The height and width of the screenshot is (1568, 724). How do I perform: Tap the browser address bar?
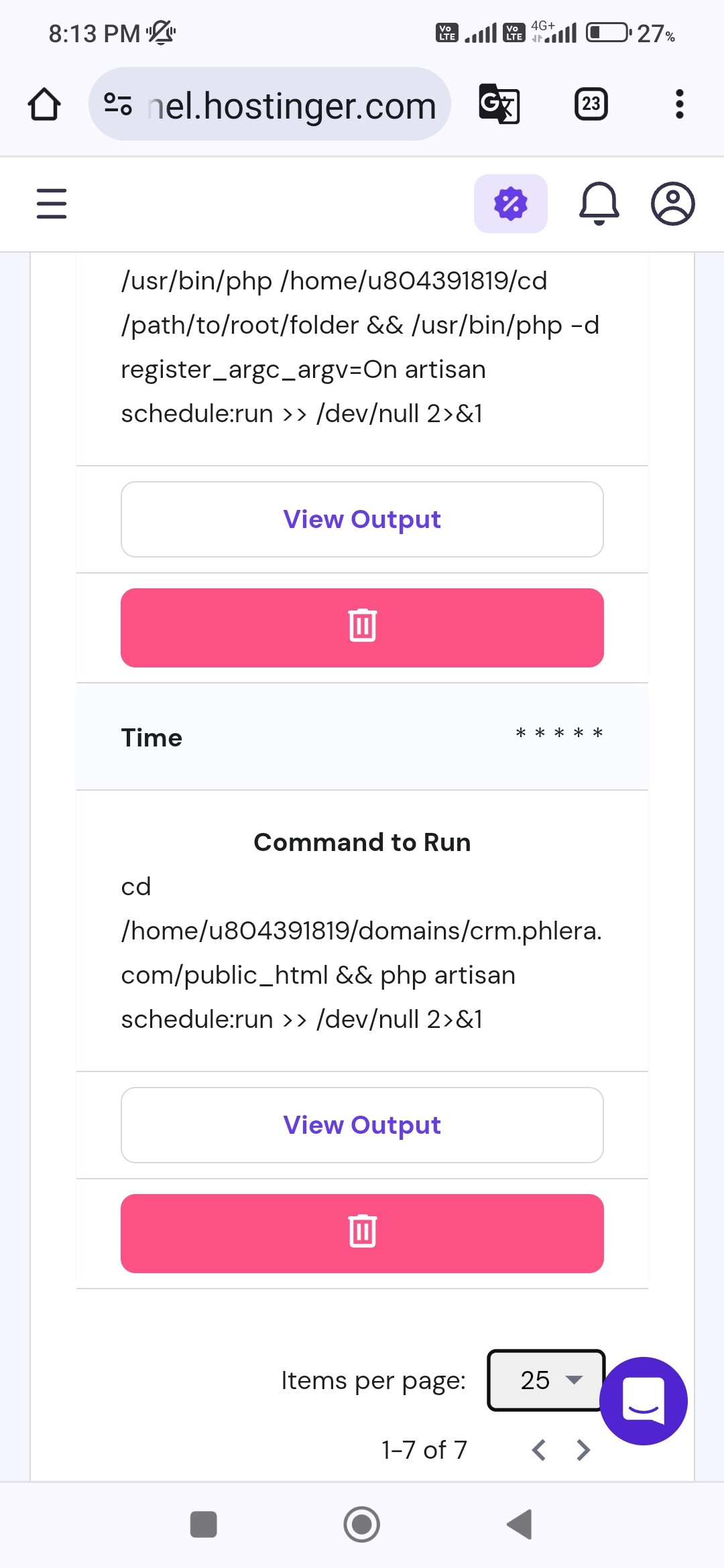(x=269, y=104)
